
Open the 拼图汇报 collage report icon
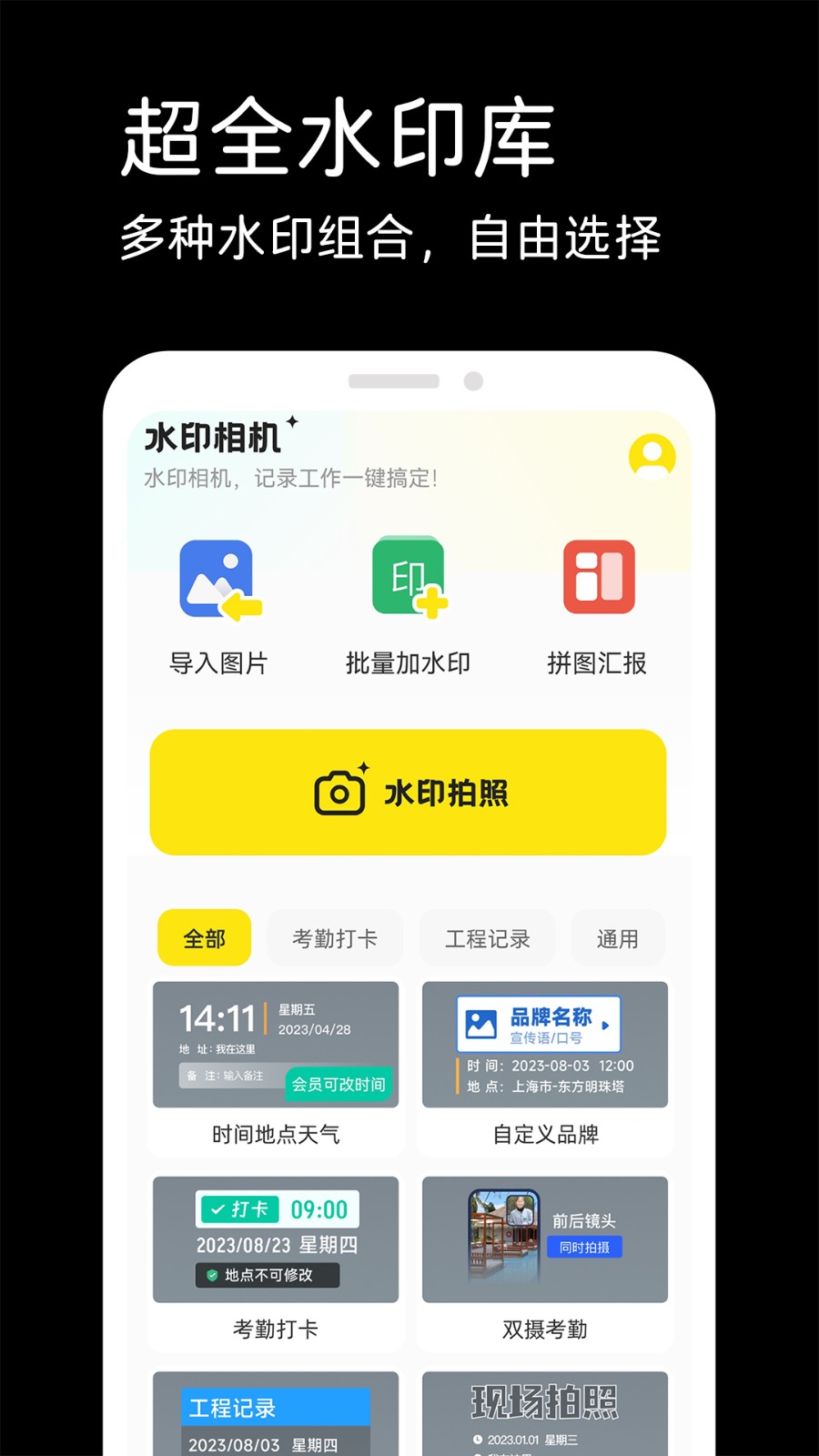599,576
